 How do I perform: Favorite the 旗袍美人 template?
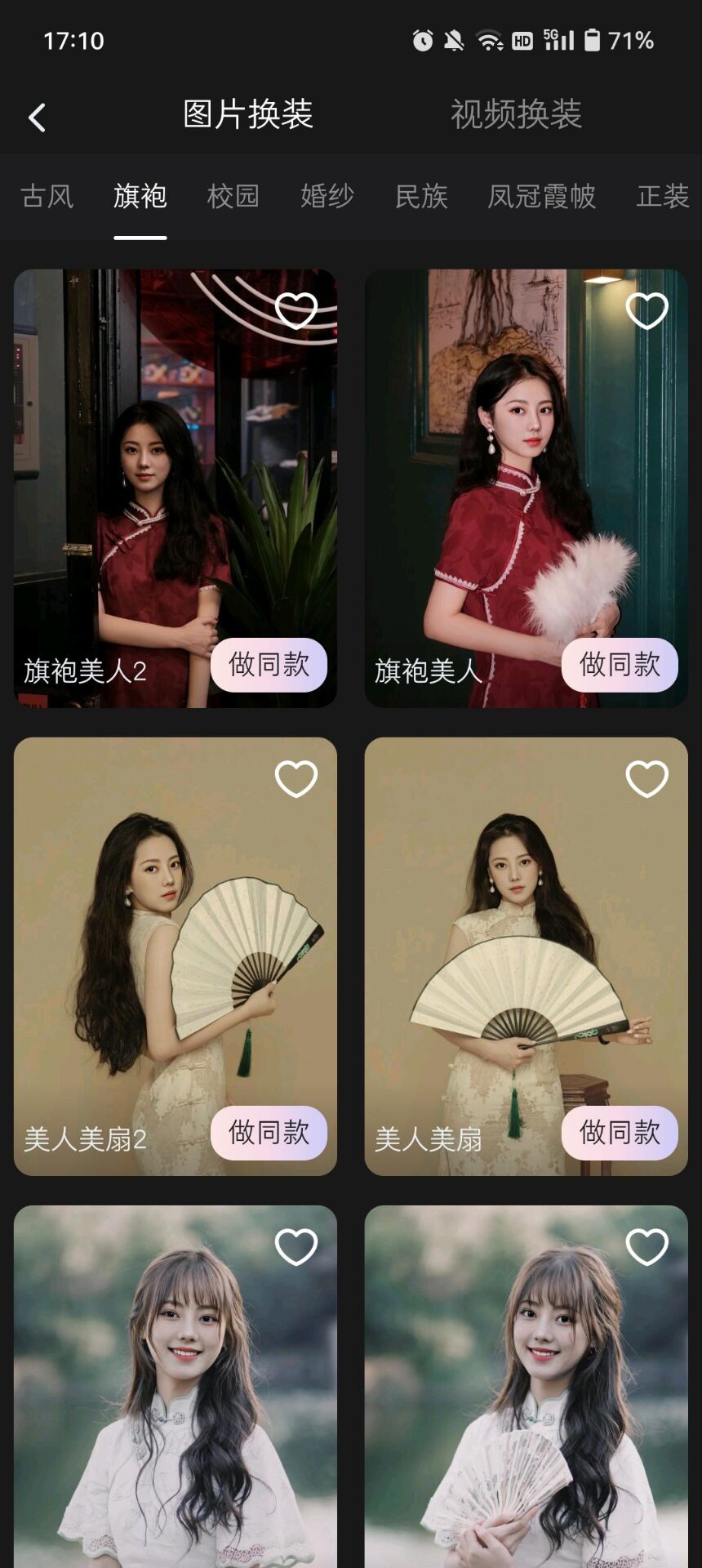[x=647, y=310]
